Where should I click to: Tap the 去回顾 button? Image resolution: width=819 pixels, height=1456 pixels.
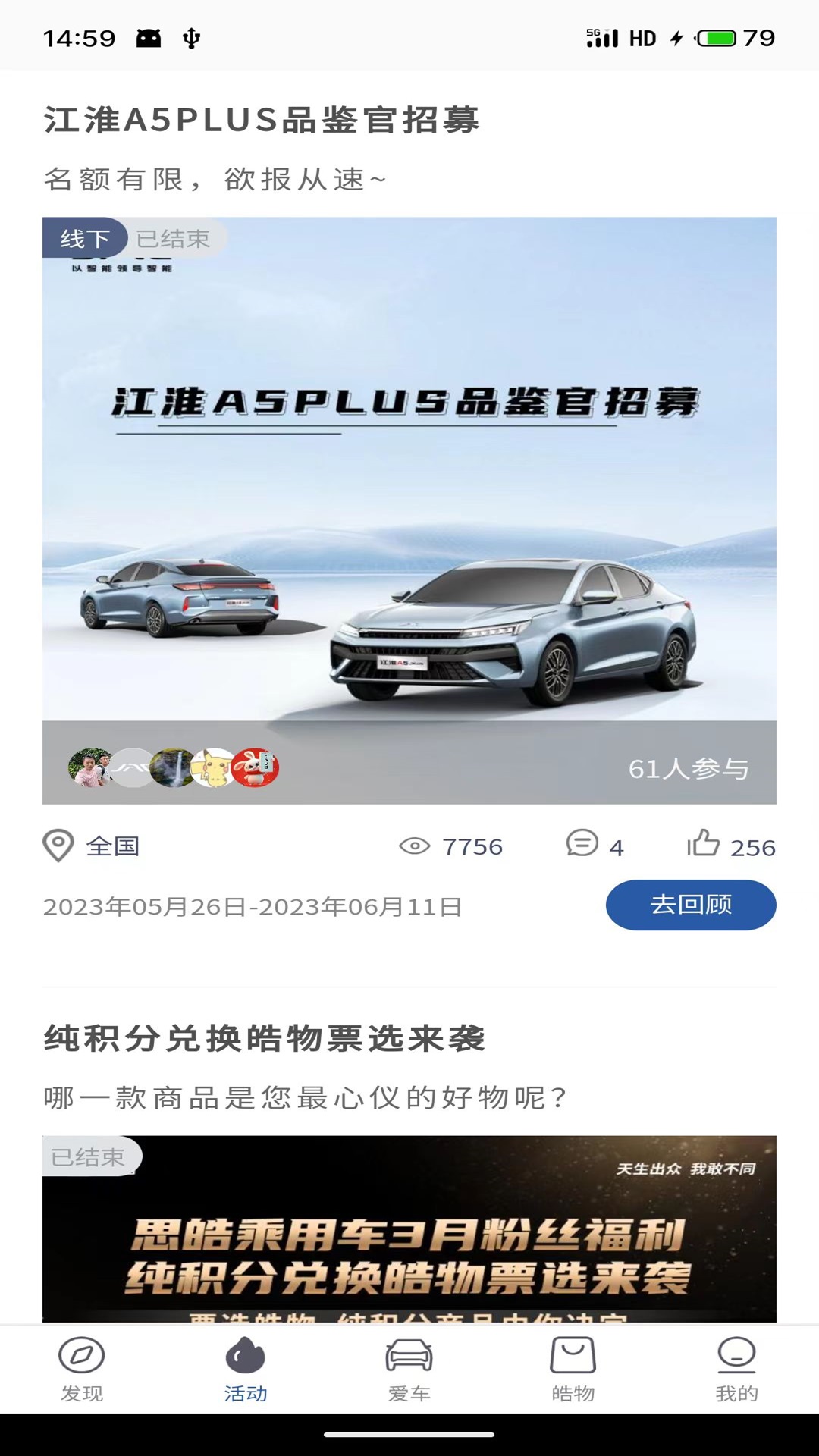(x=690, y=905)
